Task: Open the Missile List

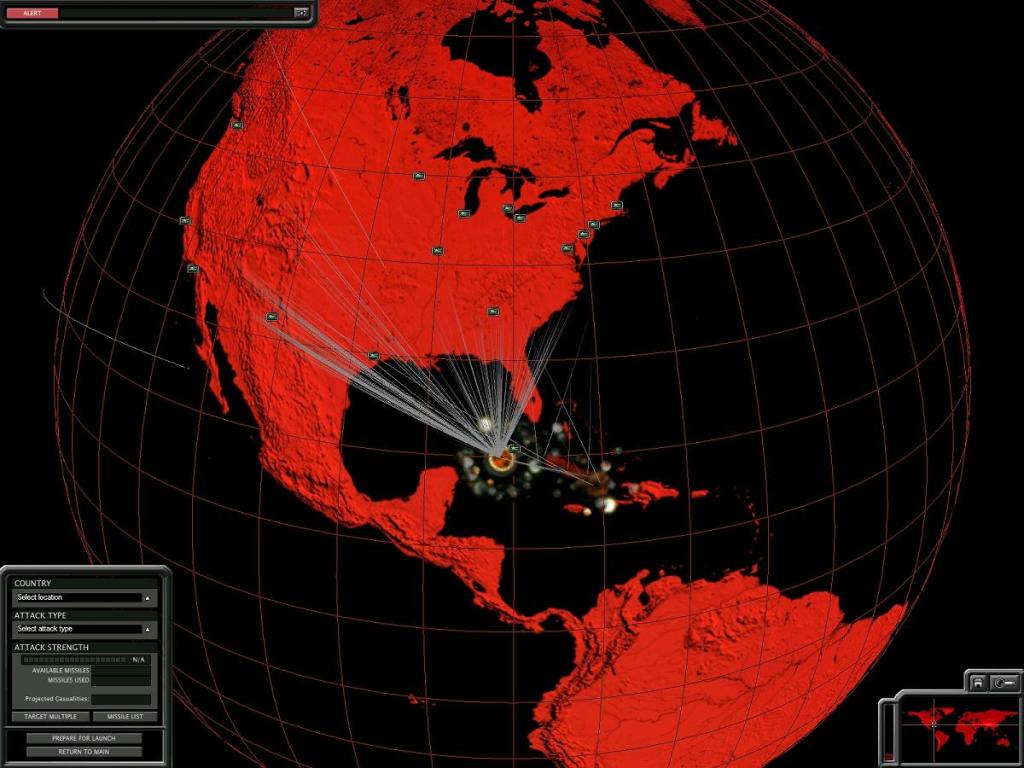Action: (x=125, y=717)
